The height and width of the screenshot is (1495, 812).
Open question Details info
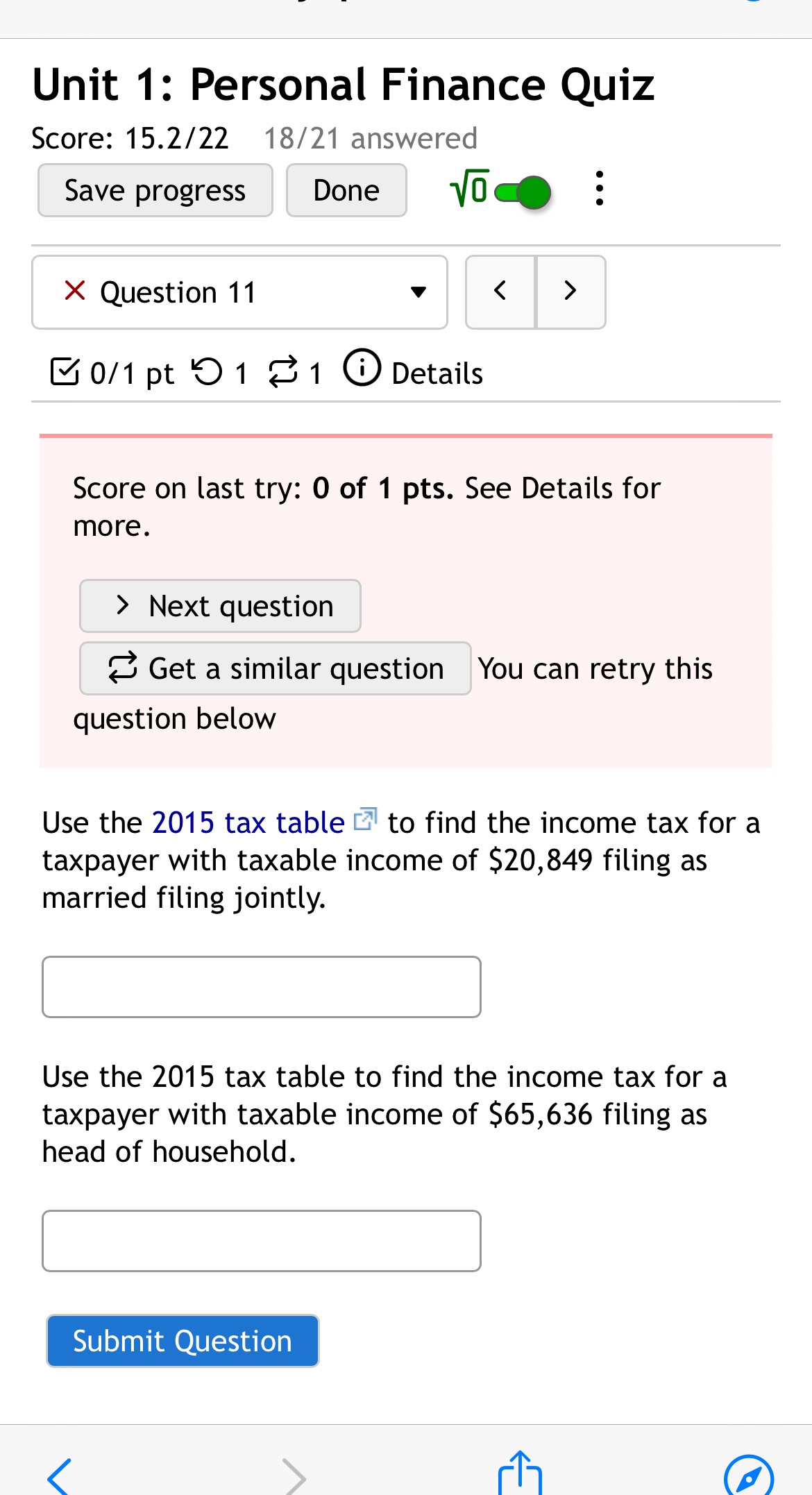(414, 371)
